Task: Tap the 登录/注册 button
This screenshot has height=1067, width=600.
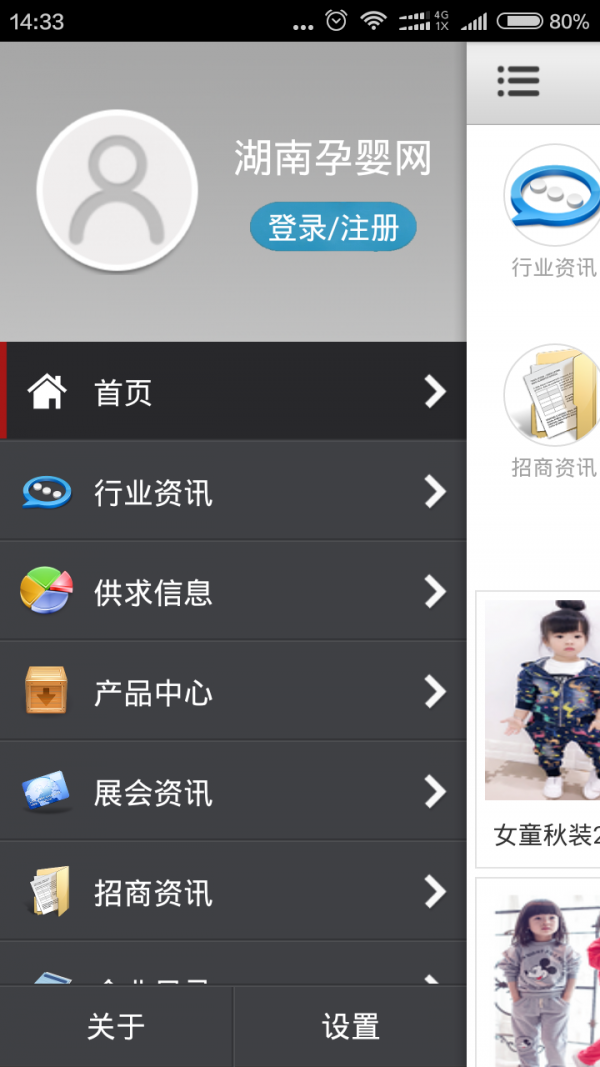Action: (x=333, y=228)
